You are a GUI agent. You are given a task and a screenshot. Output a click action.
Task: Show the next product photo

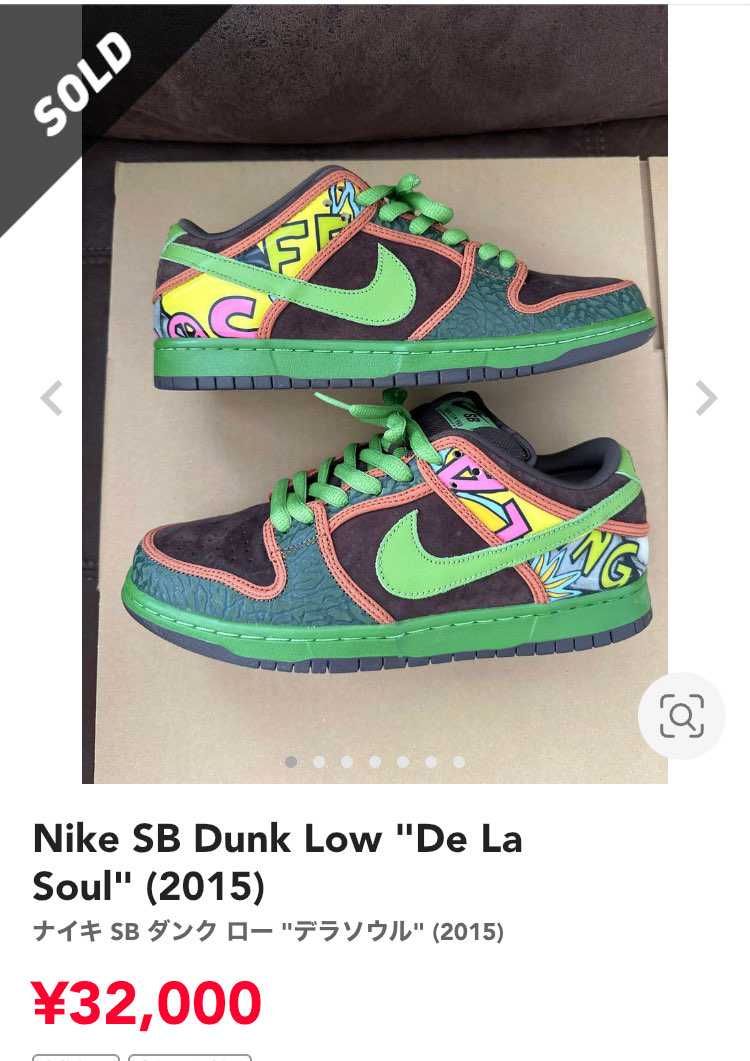(x=706, y=398)
